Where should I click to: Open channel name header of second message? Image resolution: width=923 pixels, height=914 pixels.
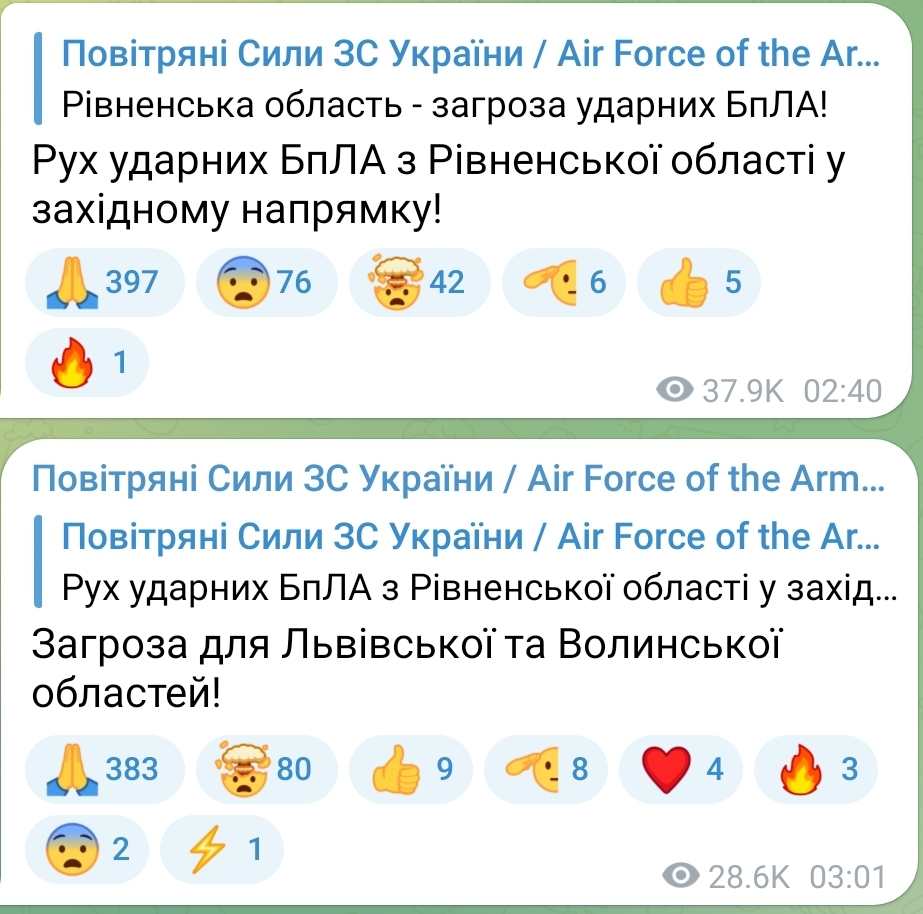(457, 480)
